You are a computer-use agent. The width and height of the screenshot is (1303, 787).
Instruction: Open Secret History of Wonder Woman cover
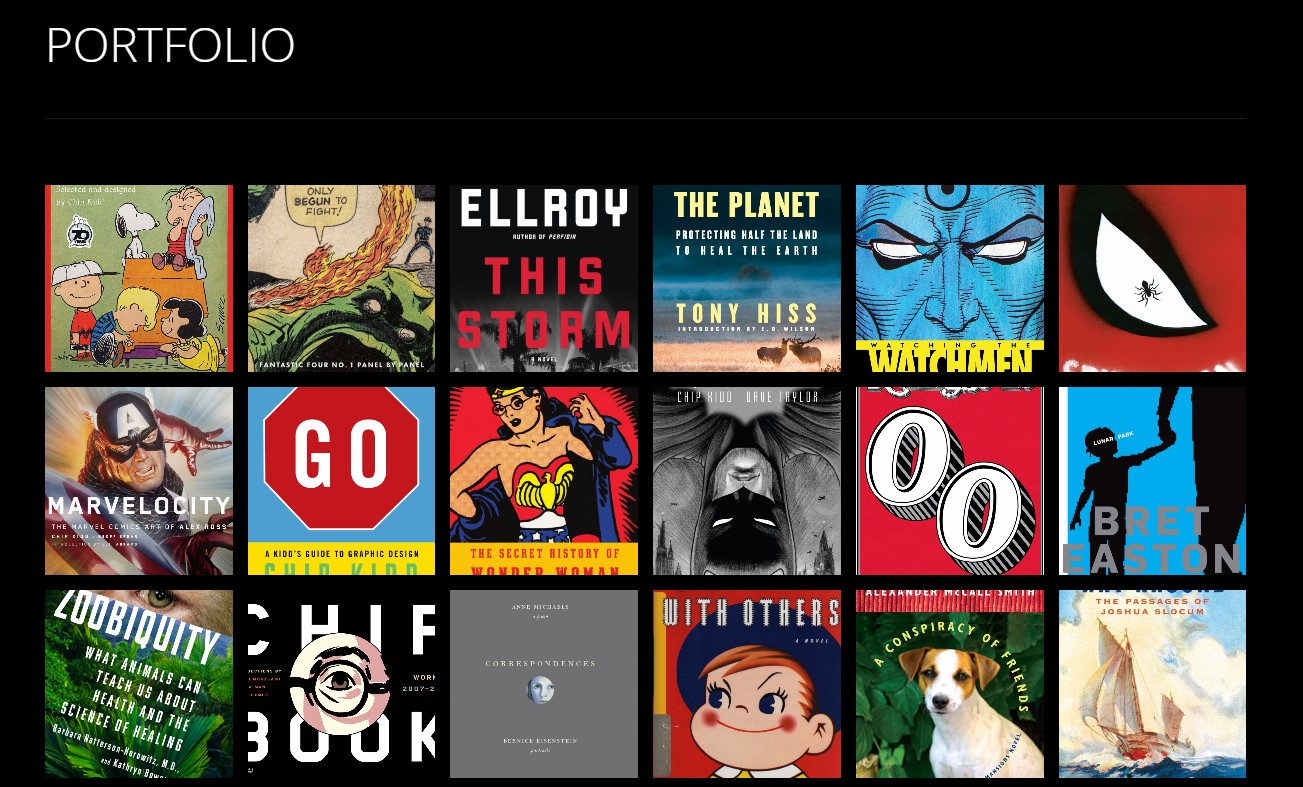(x=544, y=481)
